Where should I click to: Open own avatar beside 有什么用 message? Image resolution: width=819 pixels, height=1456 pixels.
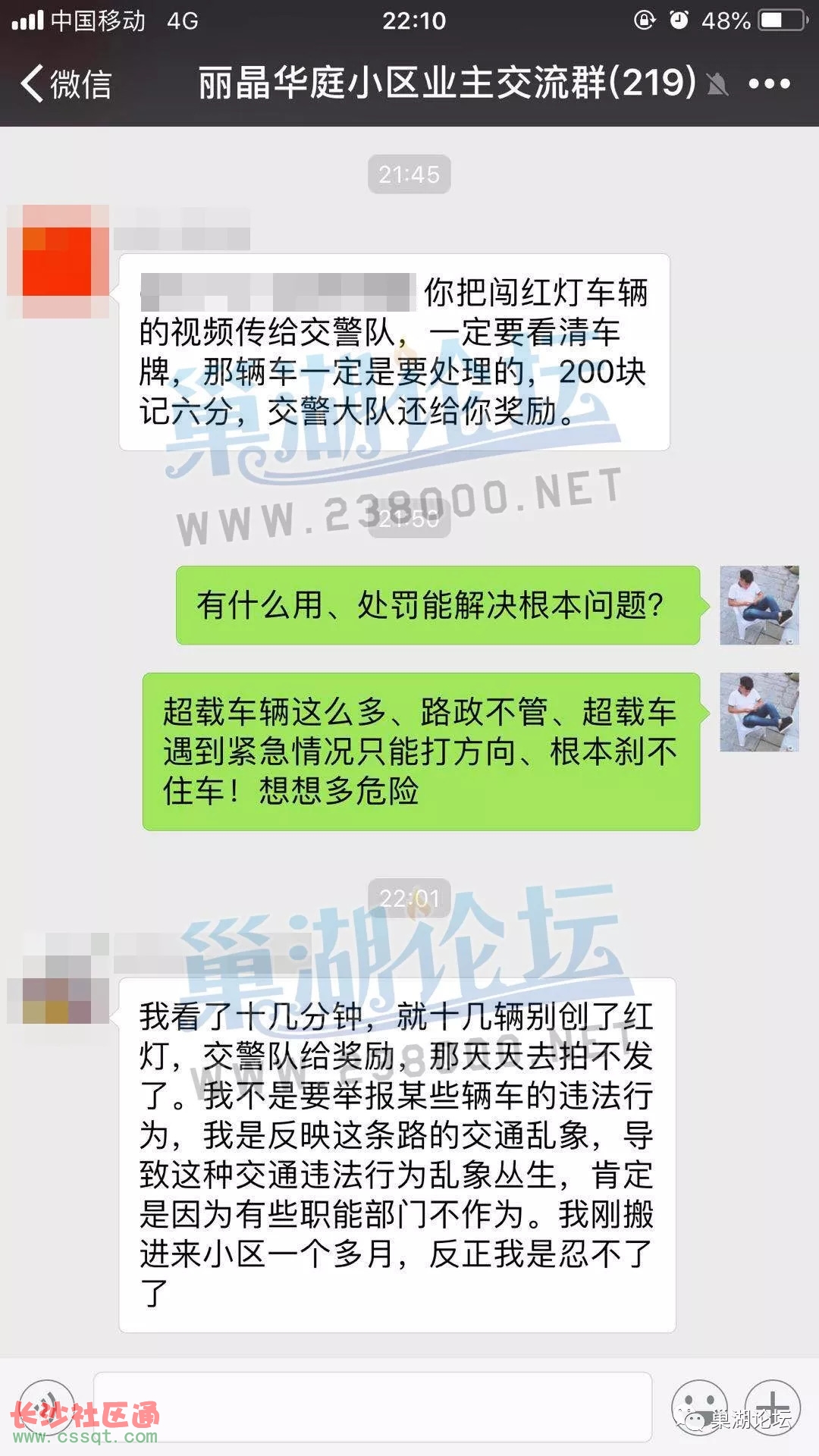point(759,605)
